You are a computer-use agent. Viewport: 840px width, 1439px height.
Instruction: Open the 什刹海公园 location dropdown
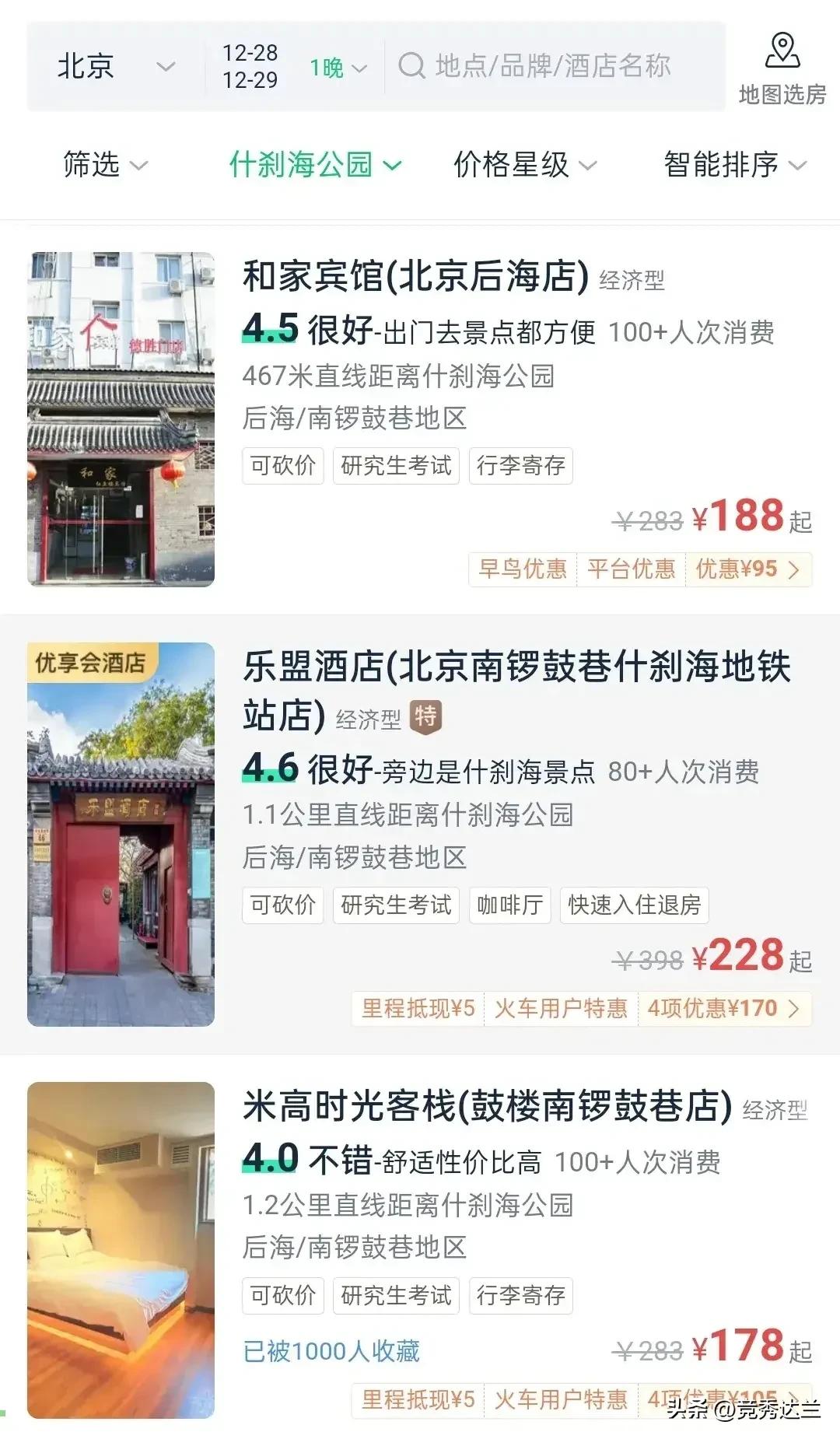tap(314, 165)
